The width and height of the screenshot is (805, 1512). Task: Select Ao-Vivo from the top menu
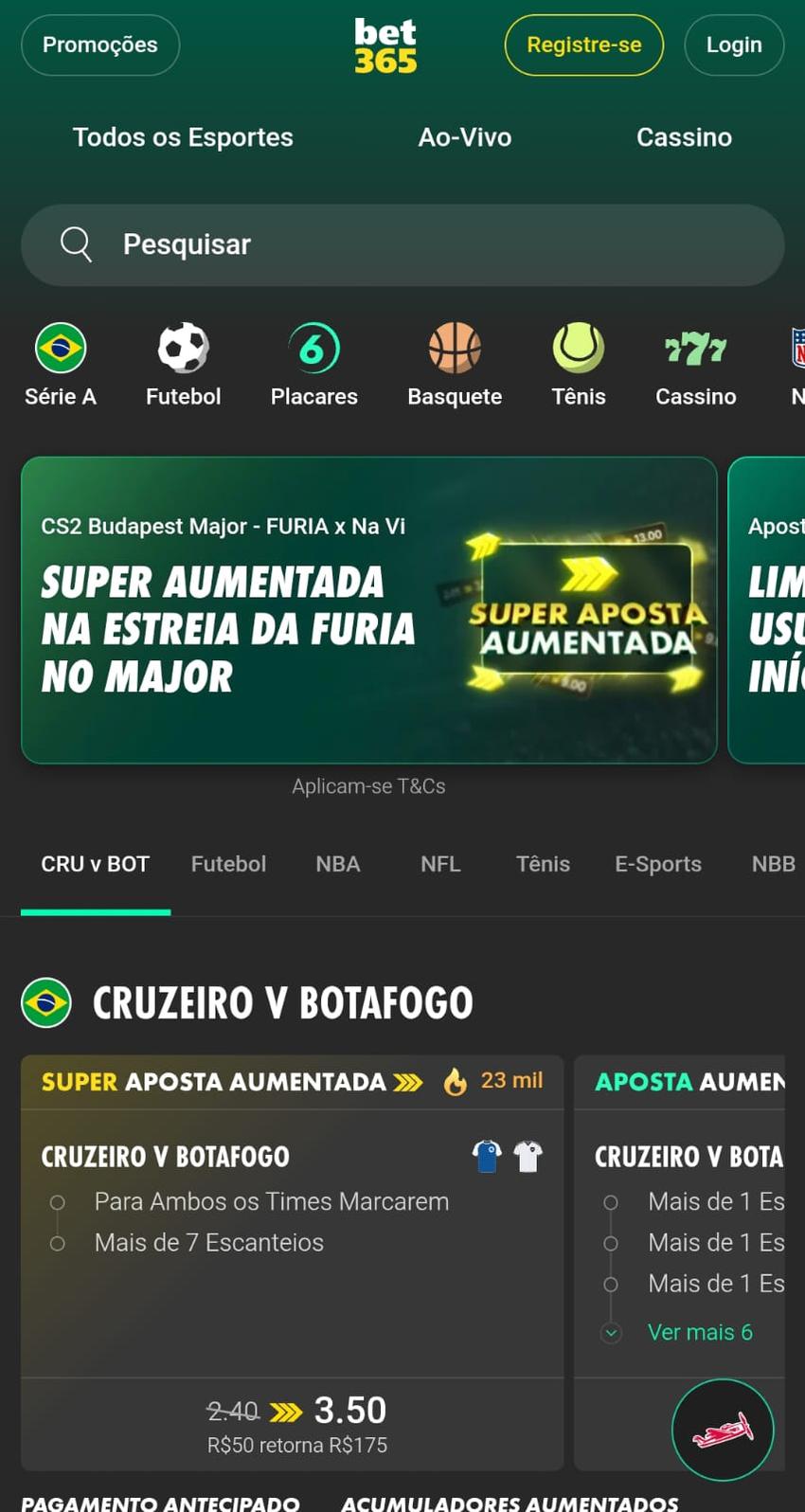click(464, 137)
